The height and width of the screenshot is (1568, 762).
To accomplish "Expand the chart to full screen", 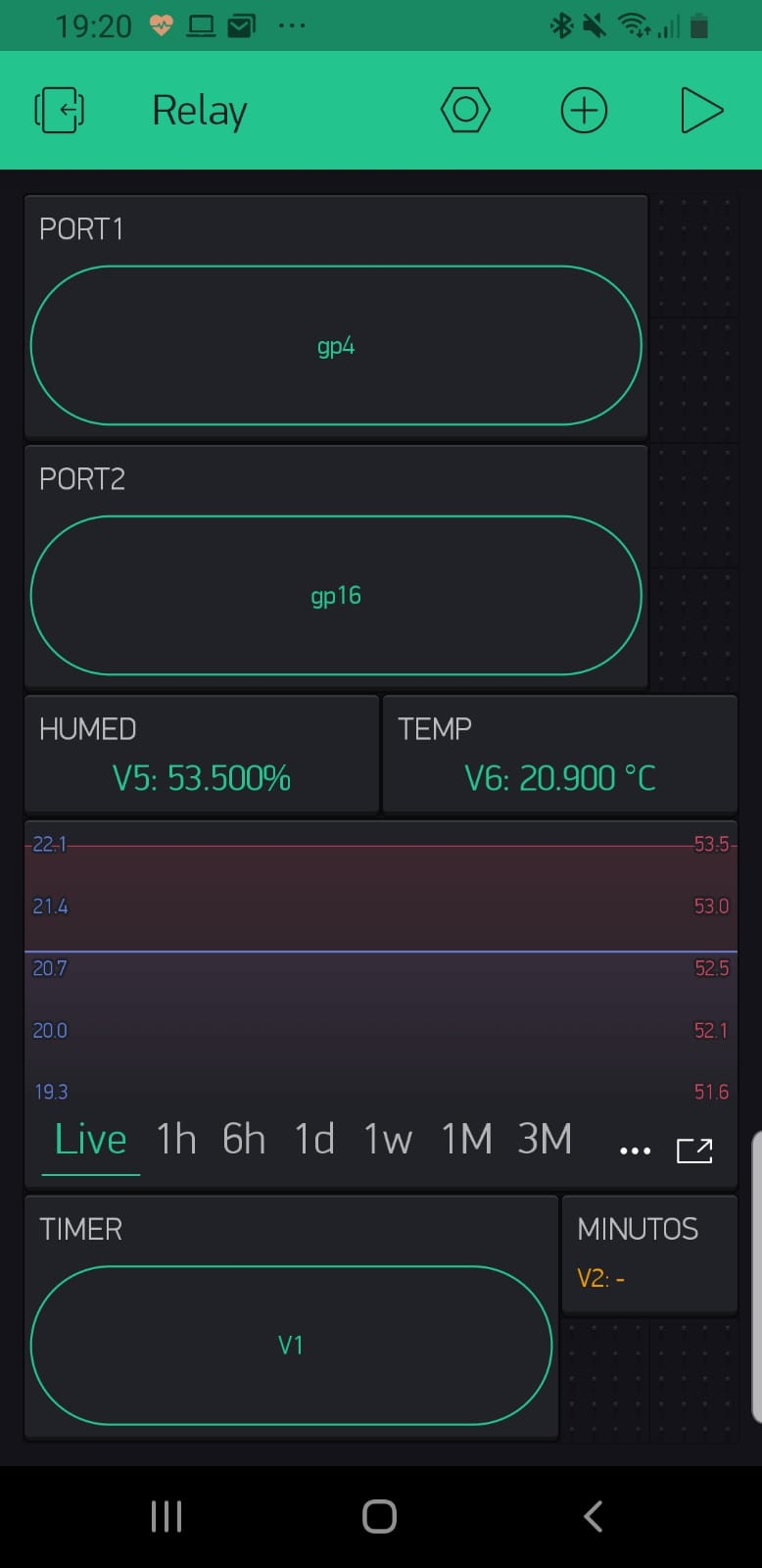I will click(694, 1150).
